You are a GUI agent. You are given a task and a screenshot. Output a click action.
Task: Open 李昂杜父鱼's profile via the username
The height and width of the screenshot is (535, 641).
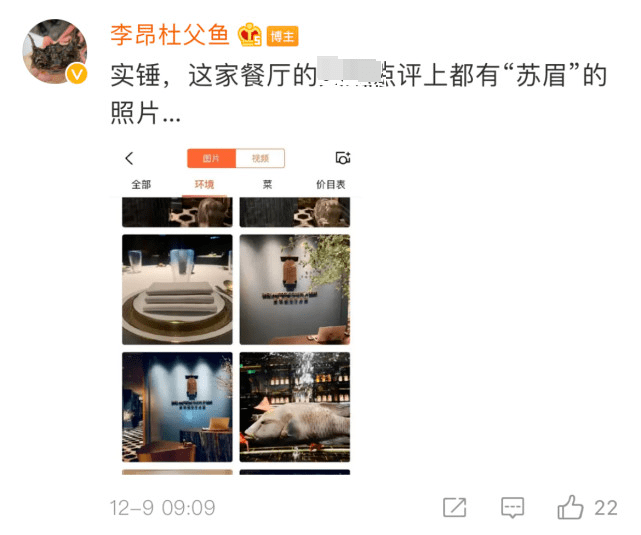point(170,34)
